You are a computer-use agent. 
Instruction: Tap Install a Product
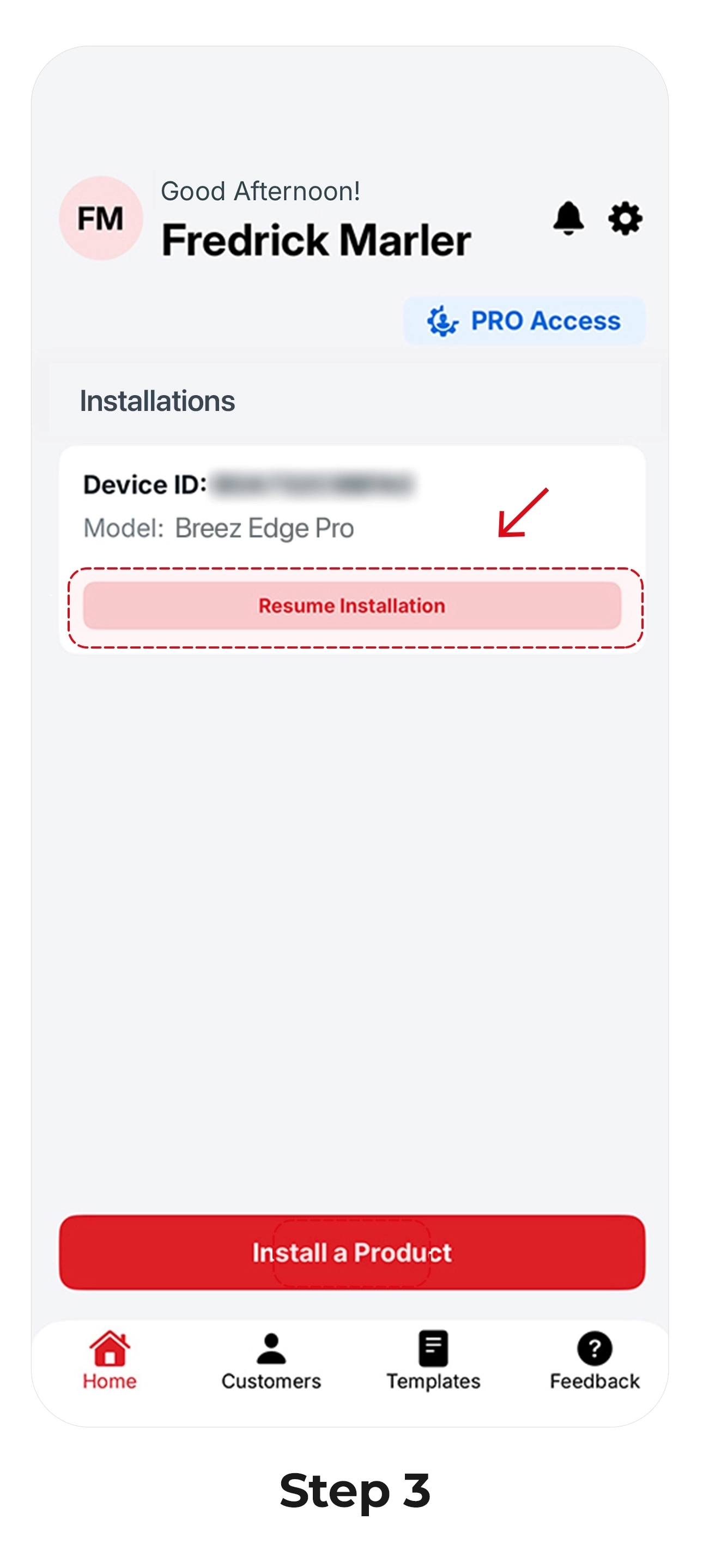point(352,1252)
